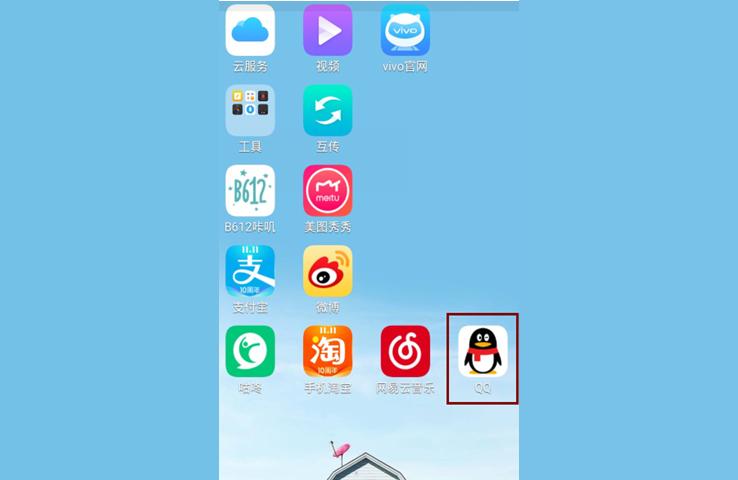Open the 工具 tools folder

250,111
